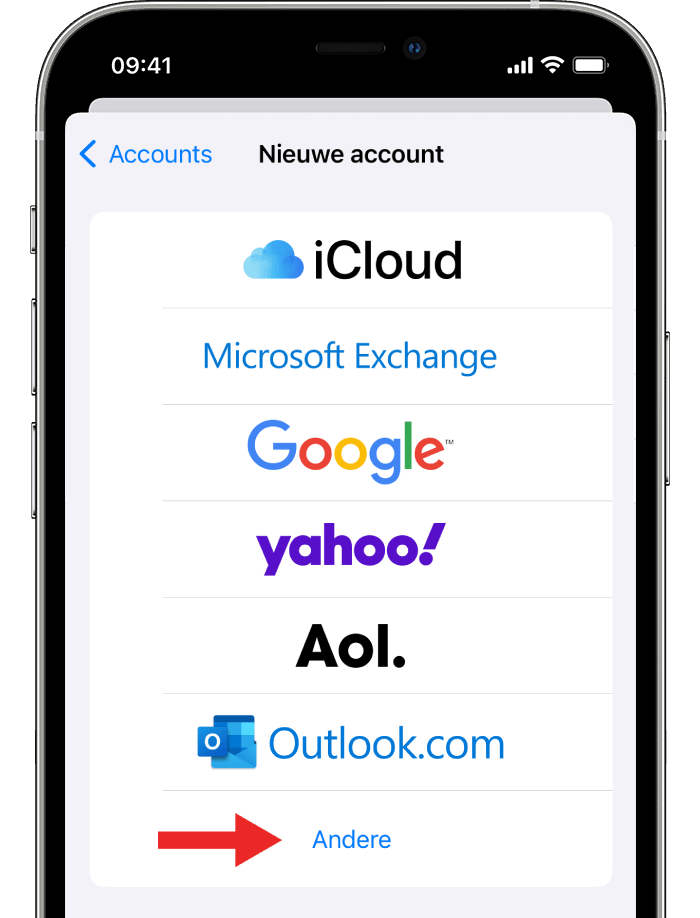700x918 pixels.
Task: Add a Google account
Action: (x=350, y=452)
